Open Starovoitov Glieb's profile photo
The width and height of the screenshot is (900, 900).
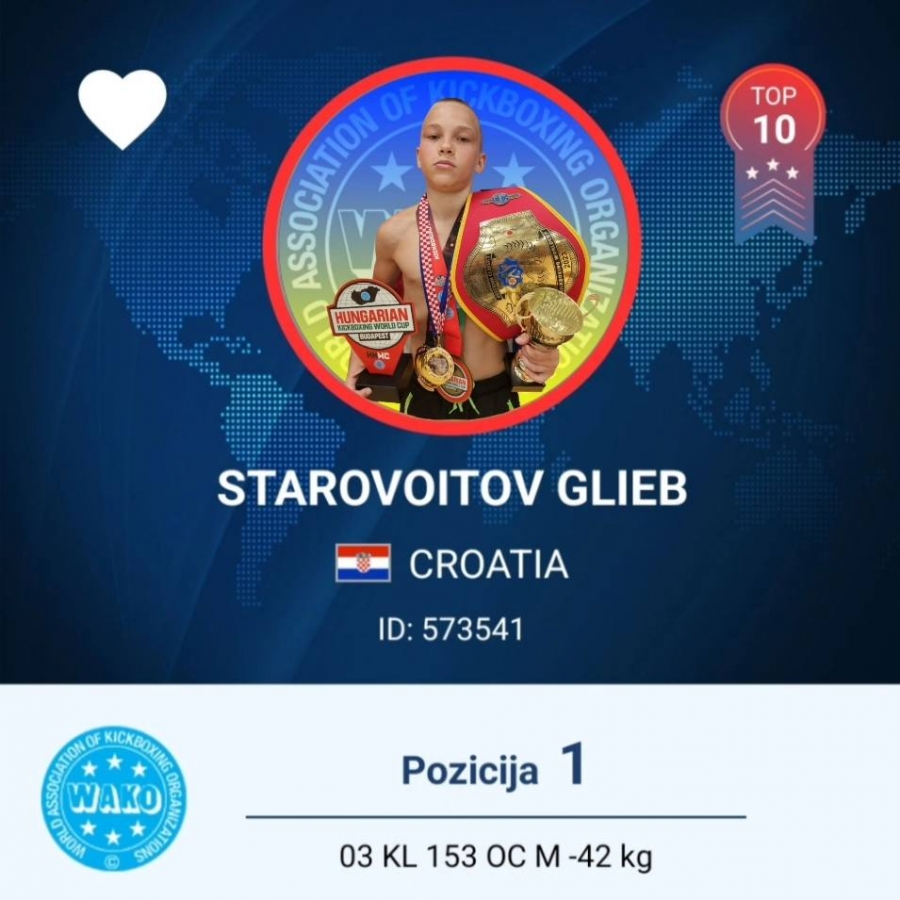[451, 246]
